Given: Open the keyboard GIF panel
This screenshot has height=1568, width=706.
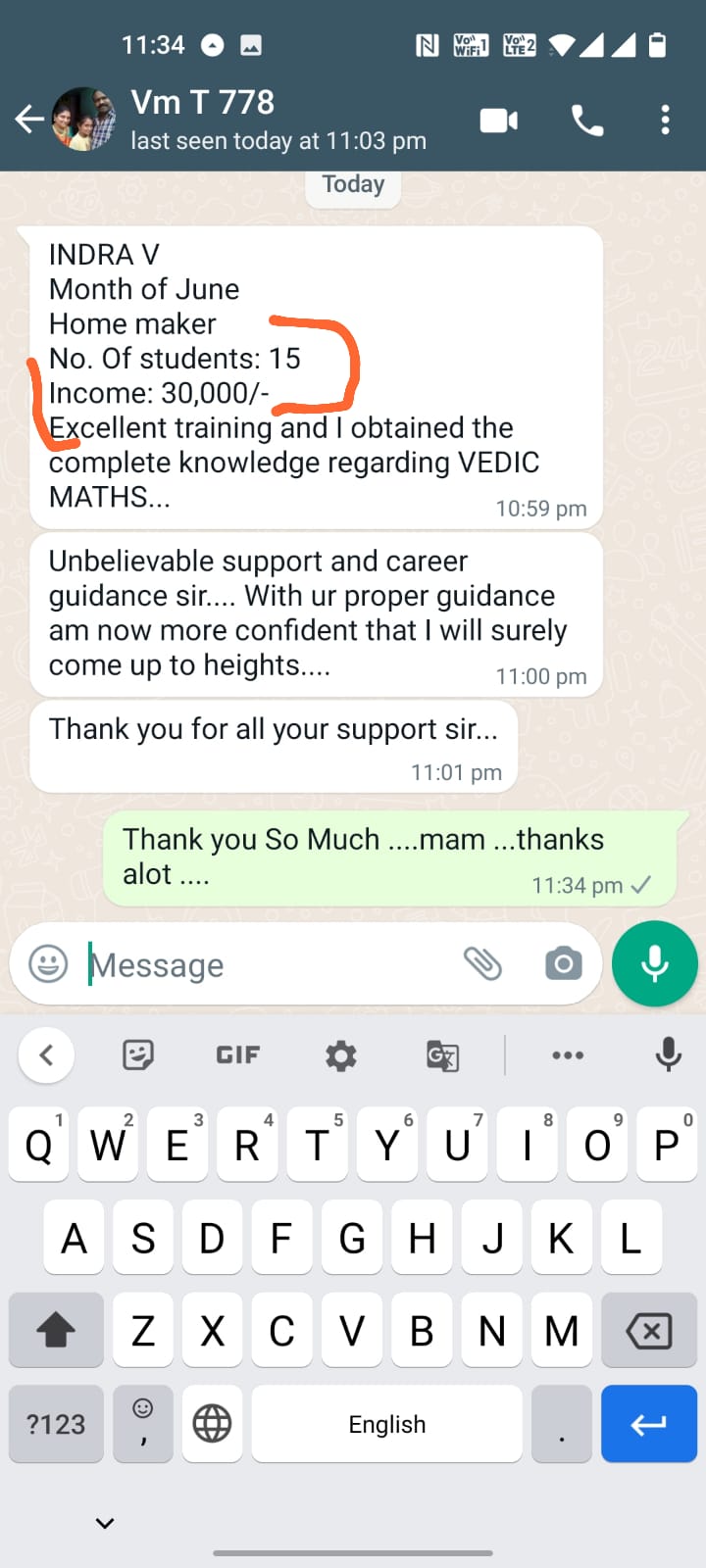Looking at the screenshot, I should click(x=238, y=1055).
